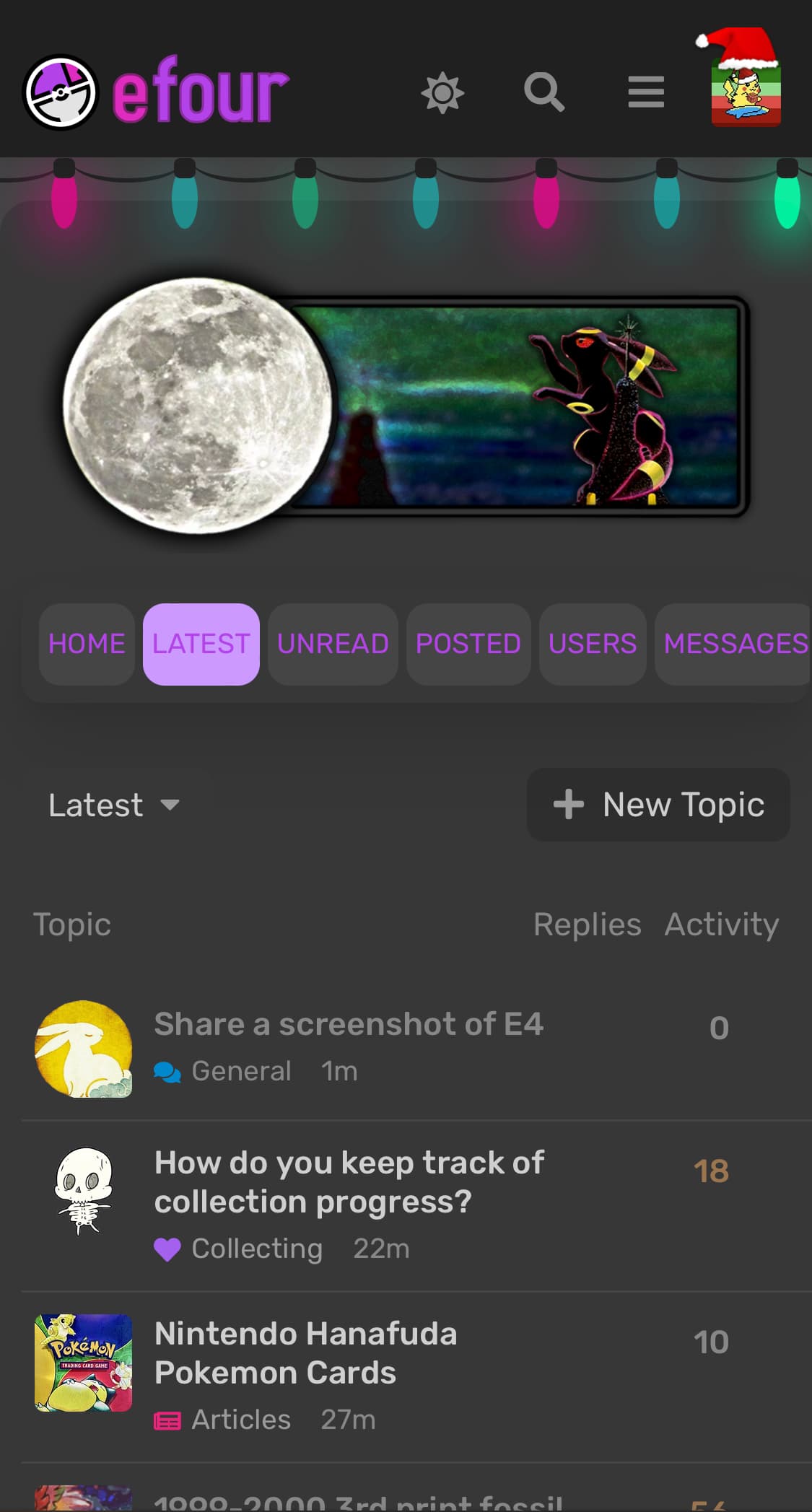
Task: Open the efour logo home link
Action: coord(156,92)
